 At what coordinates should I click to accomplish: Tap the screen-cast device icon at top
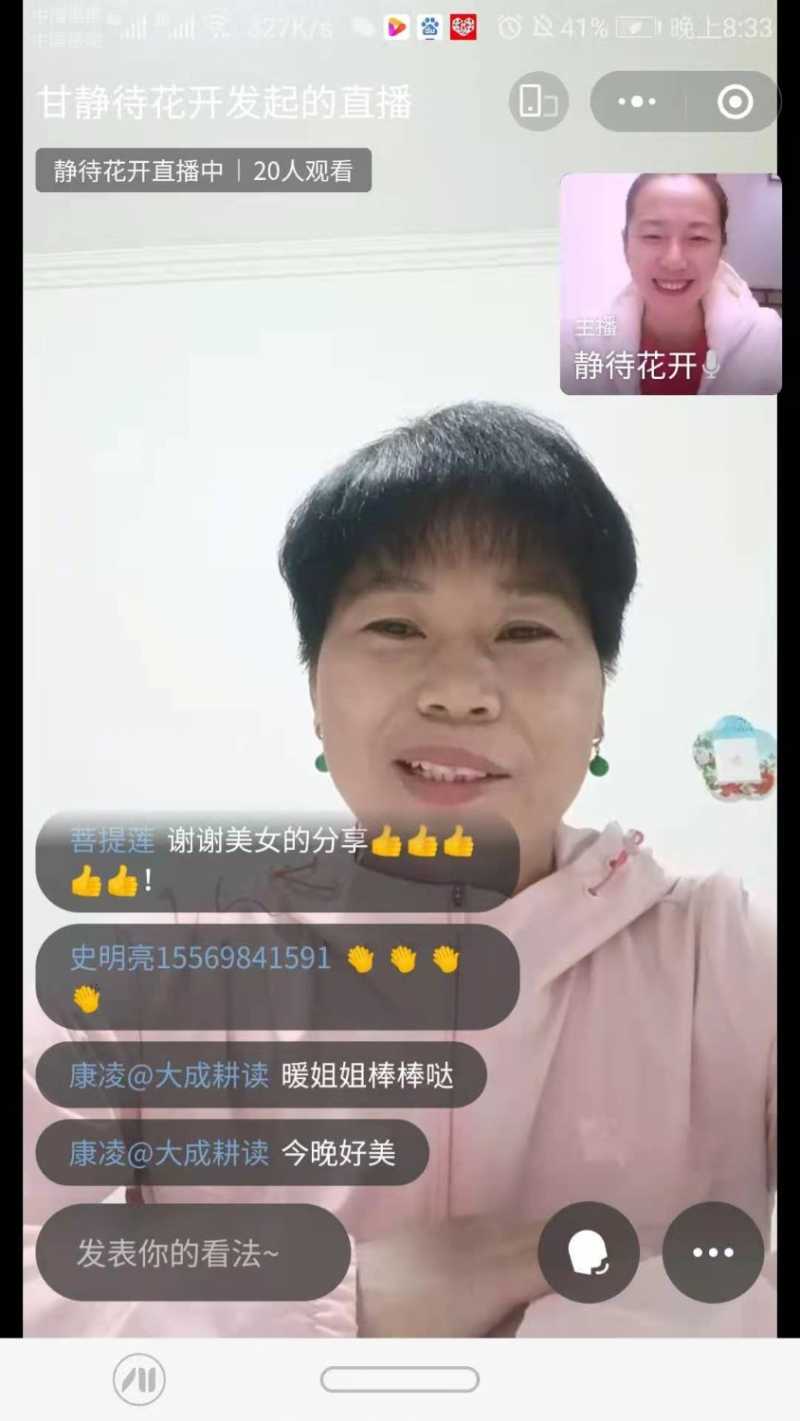538,101
